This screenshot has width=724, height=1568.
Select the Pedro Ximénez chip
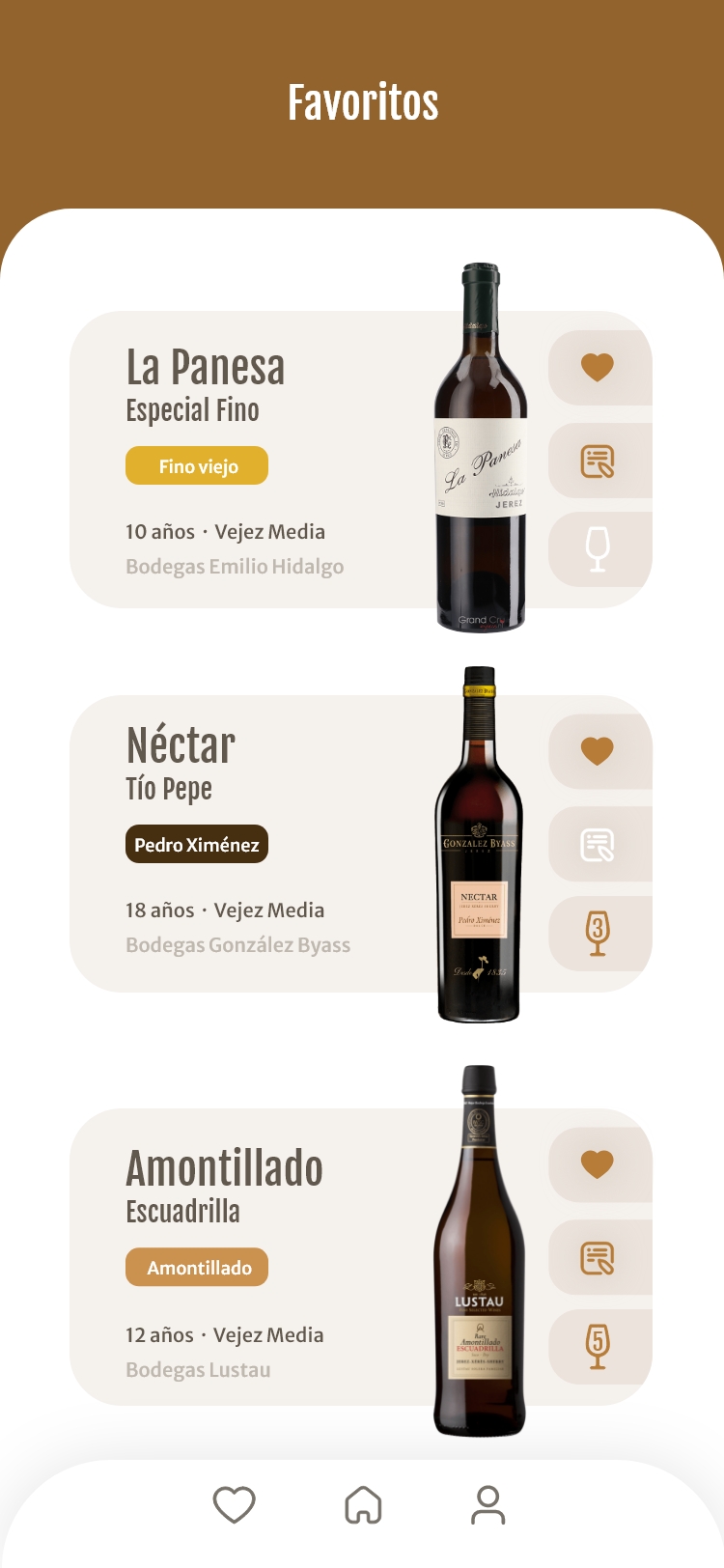(x=197, y=844)
